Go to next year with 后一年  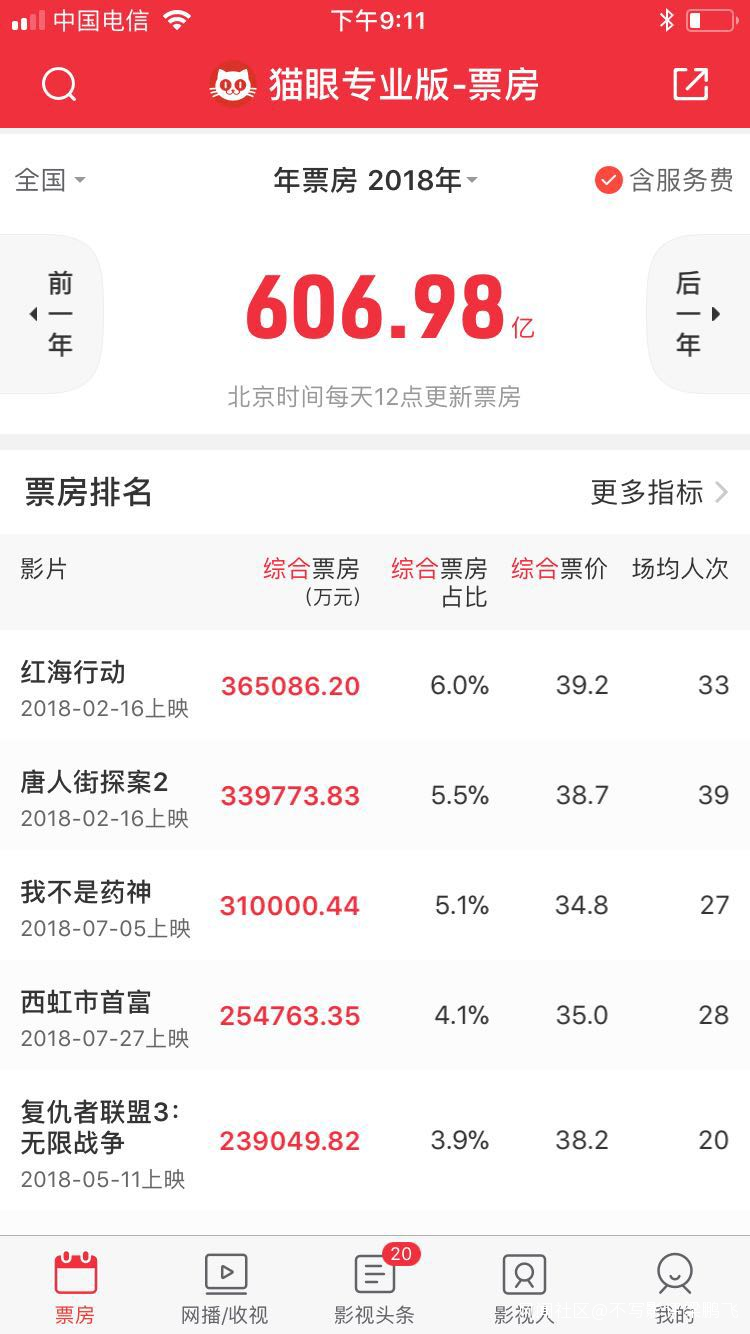tap(698, 314)
